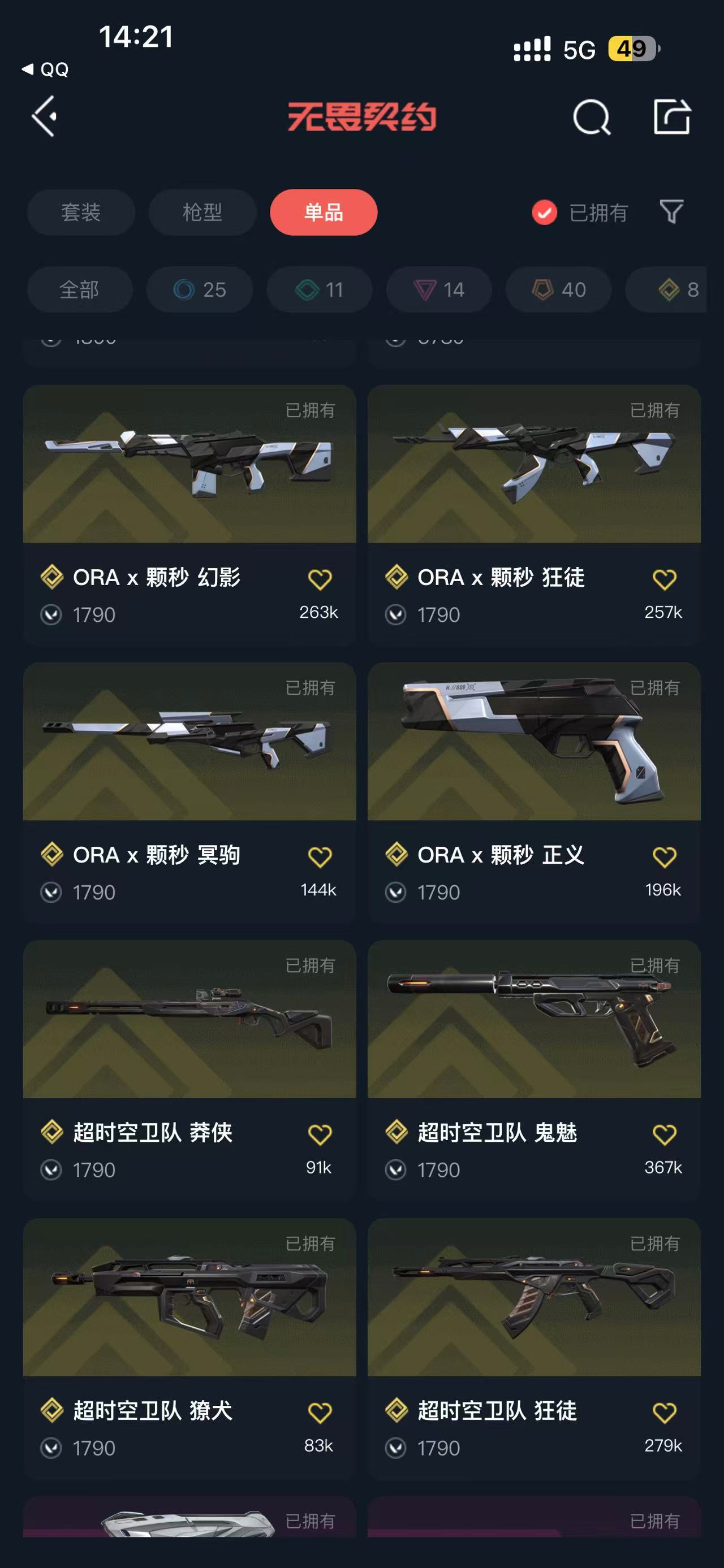Open the ORA x 颗秒 冥驹 skin card

point(189,743)
